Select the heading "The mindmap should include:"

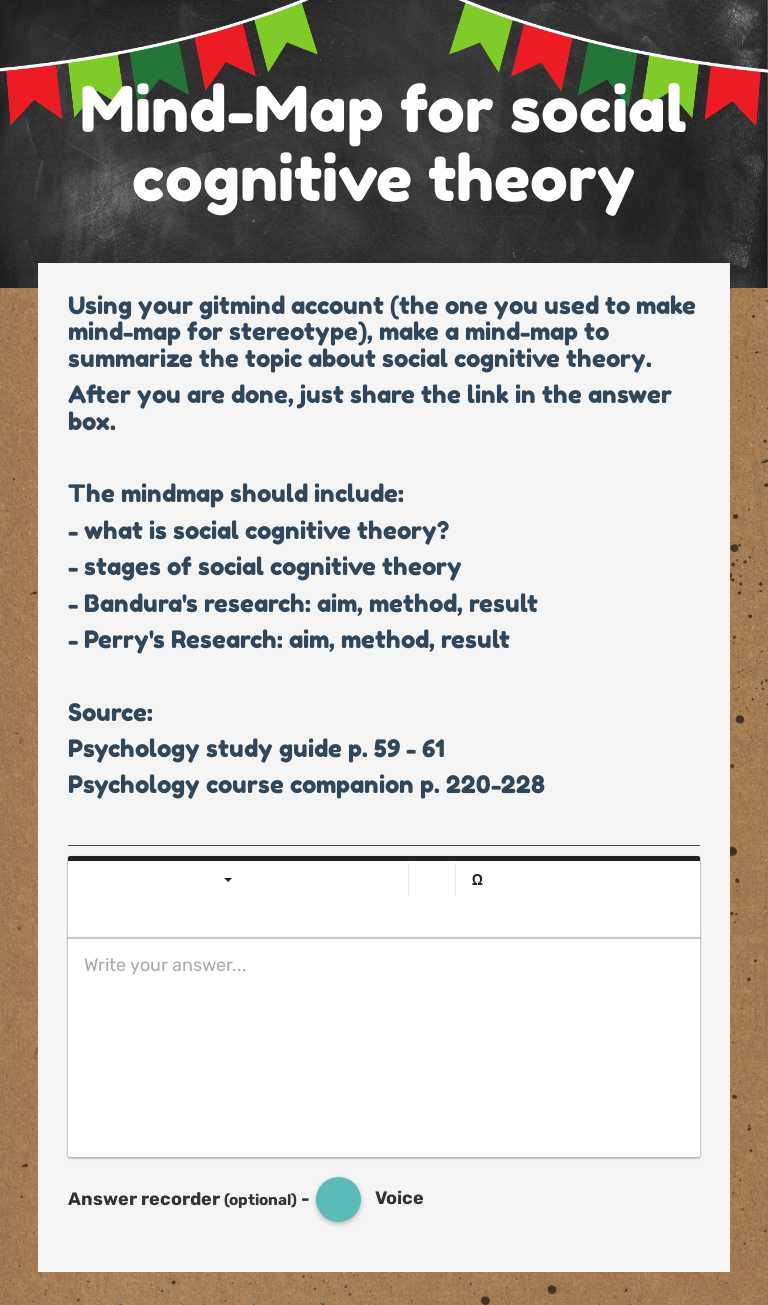pos(235,493)
